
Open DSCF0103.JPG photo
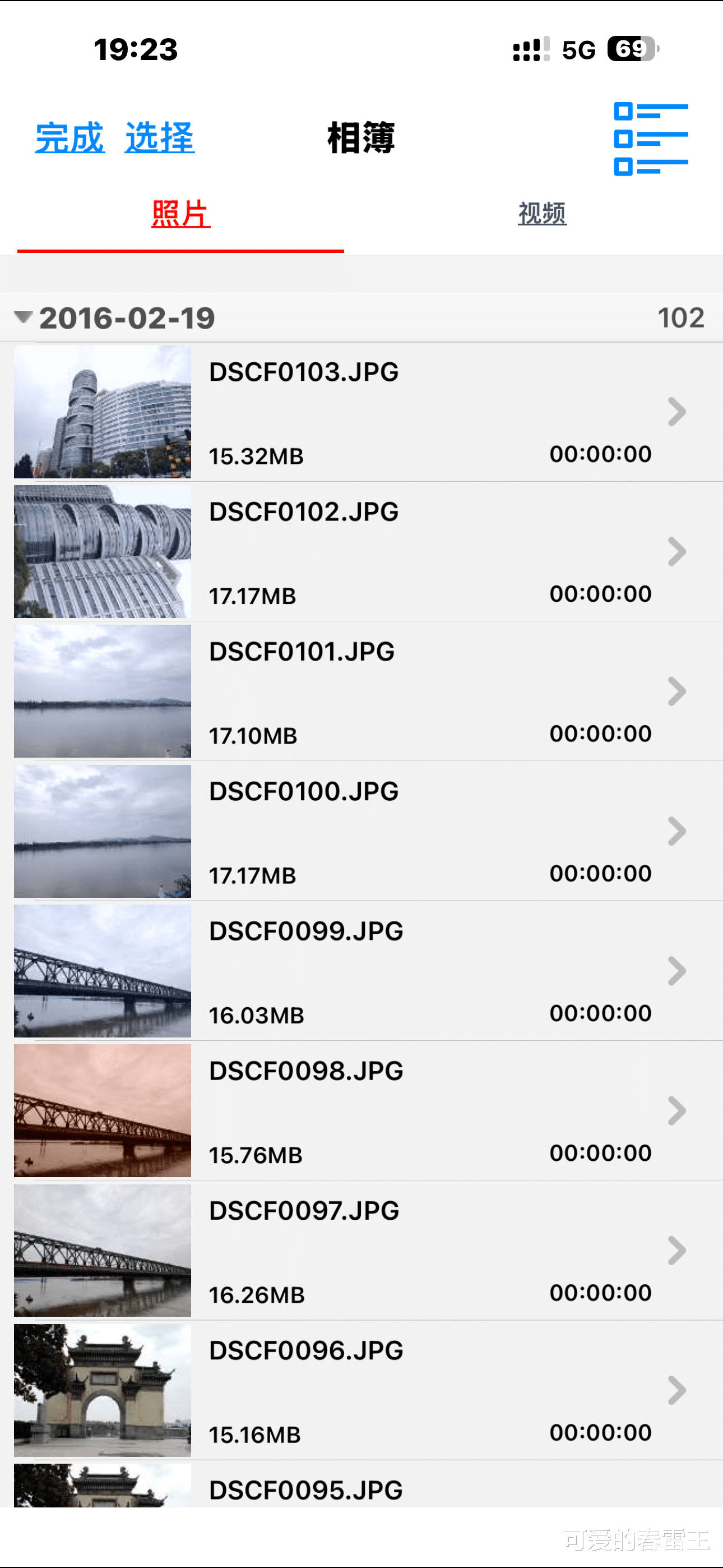point(365,412)
